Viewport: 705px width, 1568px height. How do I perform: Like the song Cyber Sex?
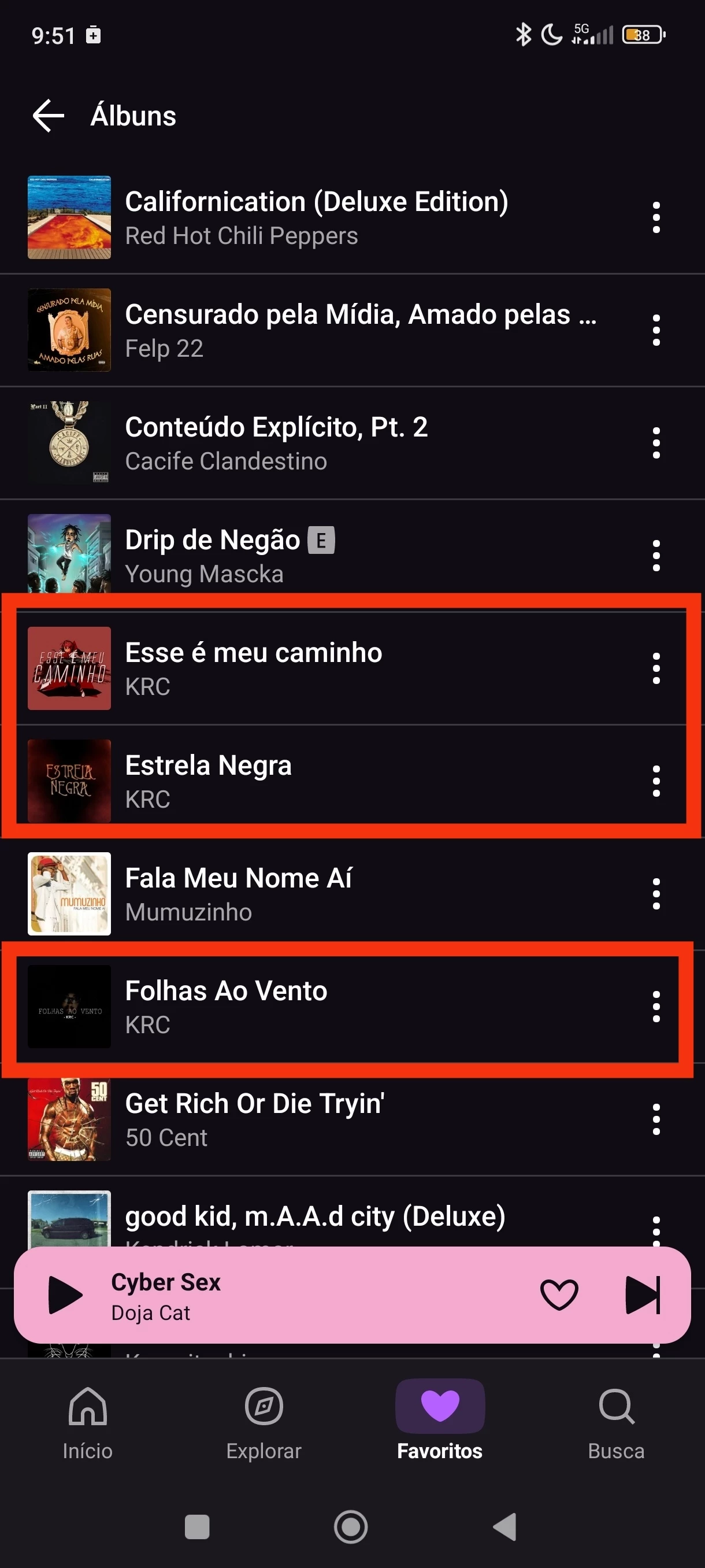[x=559, y=1295]
